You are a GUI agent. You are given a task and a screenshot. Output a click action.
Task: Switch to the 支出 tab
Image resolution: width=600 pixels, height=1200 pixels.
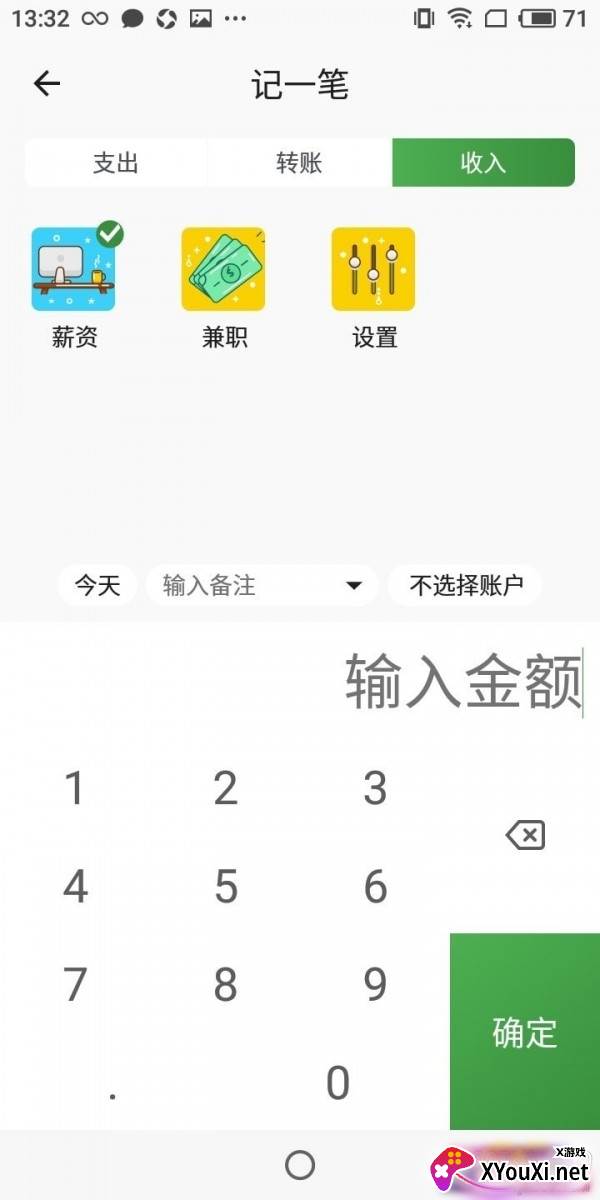pyautogui.click(x=116, y=163)
